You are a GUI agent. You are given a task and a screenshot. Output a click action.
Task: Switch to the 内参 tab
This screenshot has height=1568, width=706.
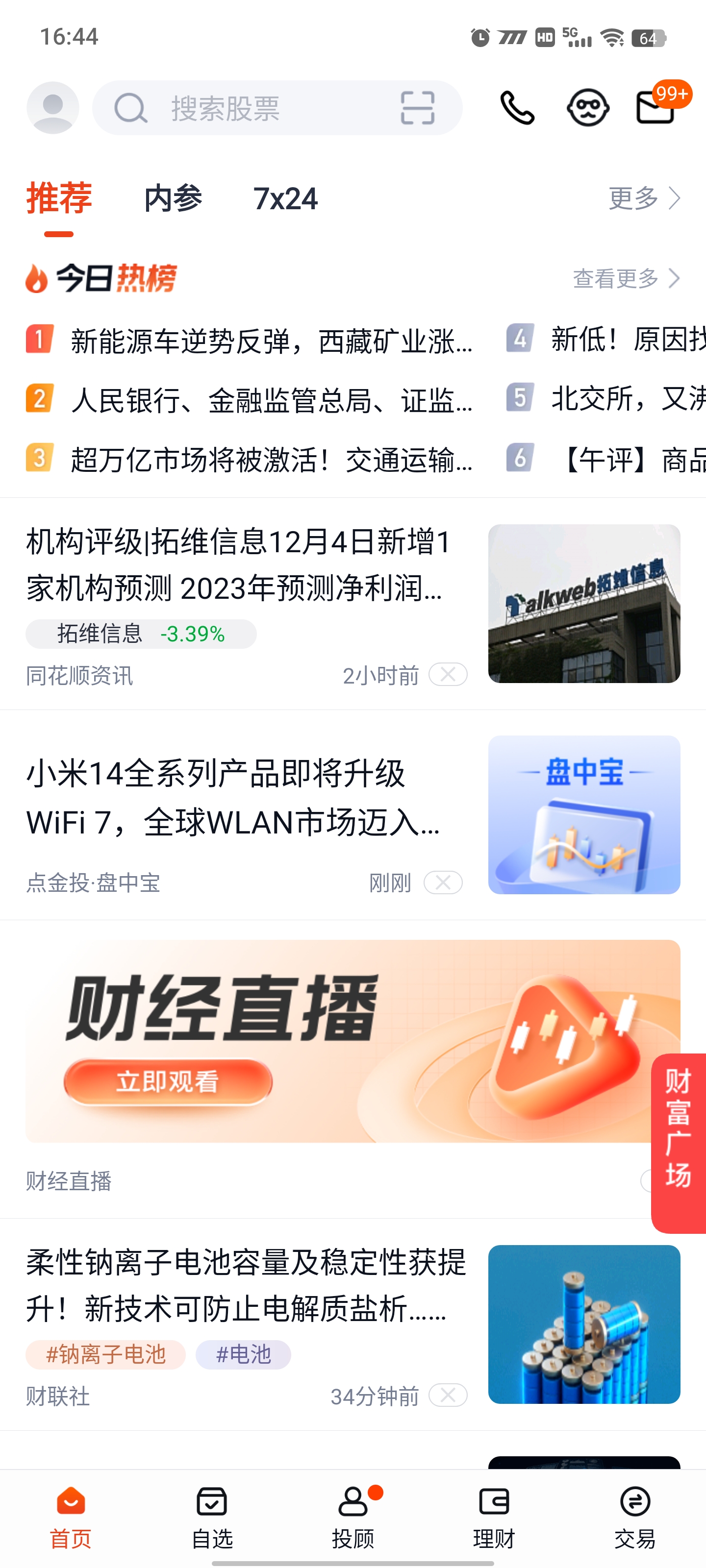(x=173, y=198)
